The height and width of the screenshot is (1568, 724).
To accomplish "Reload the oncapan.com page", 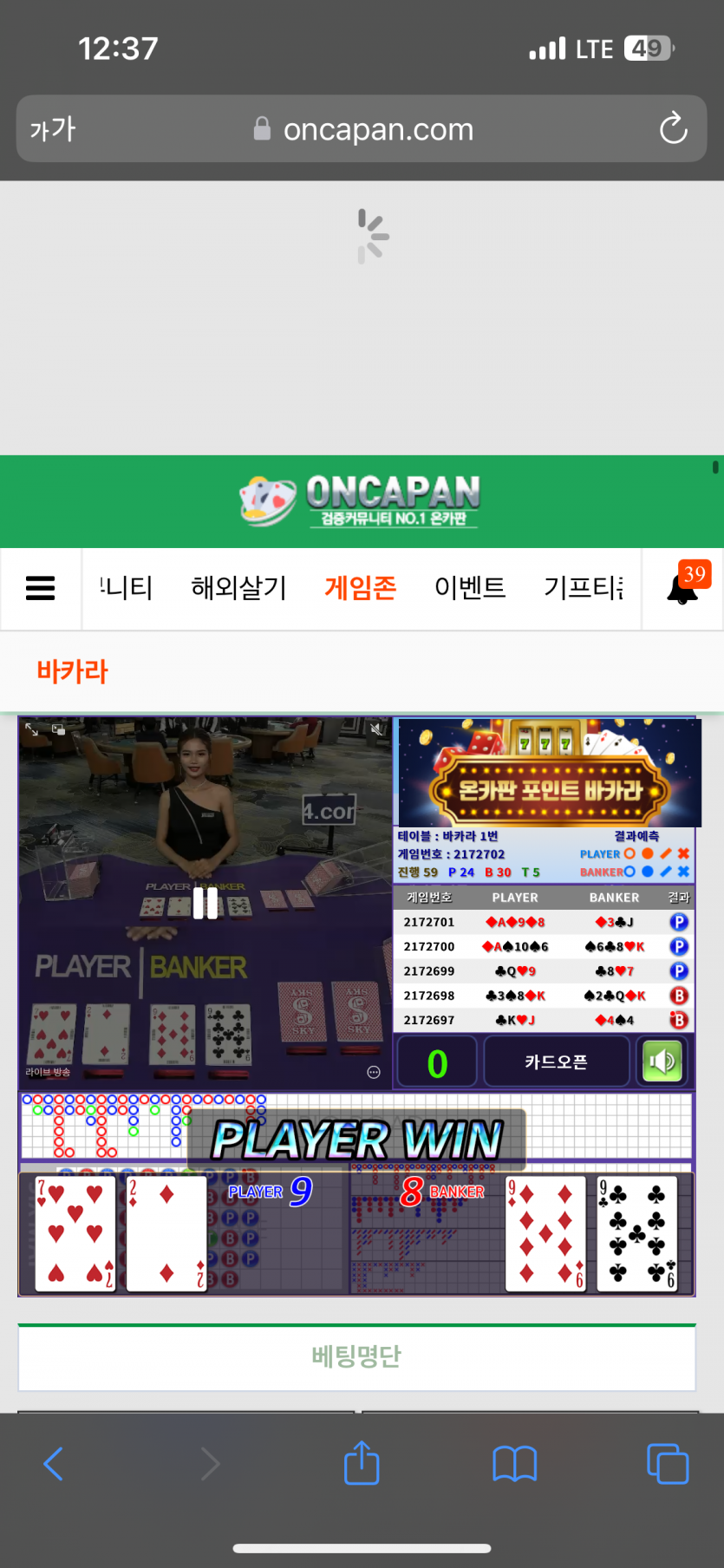I will [673, 129].
